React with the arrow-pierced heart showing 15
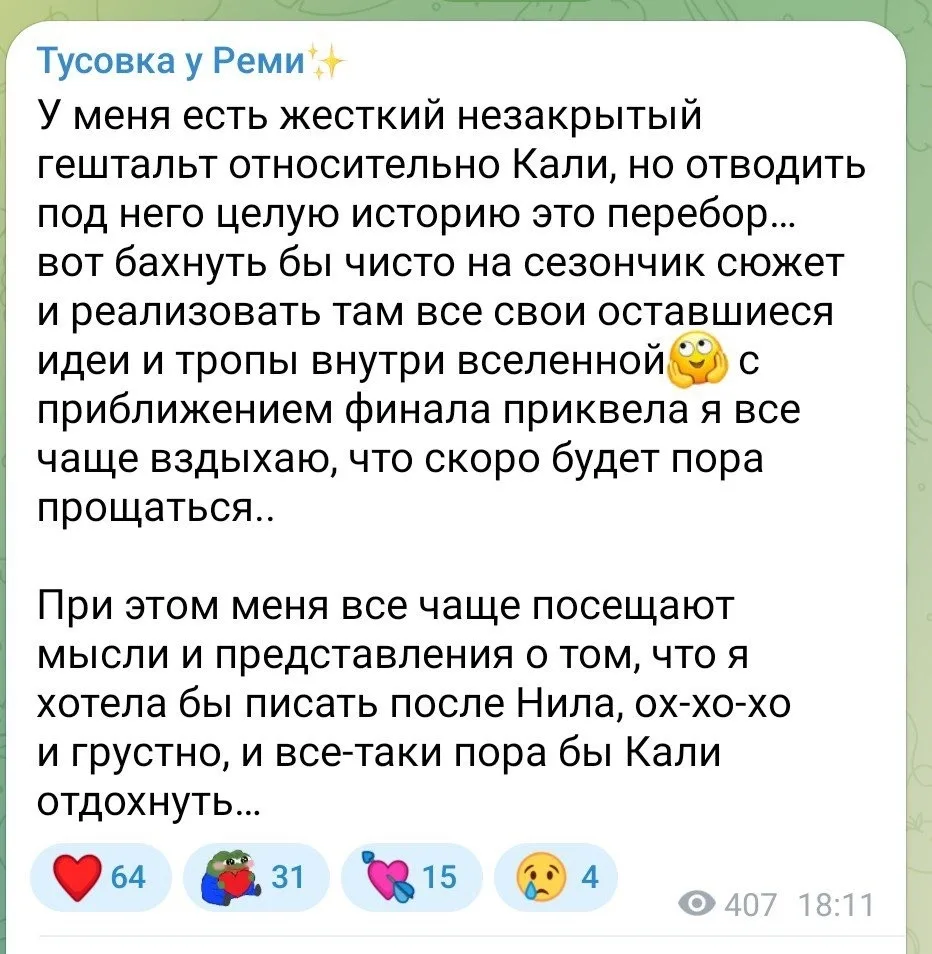 pos(412,877)
